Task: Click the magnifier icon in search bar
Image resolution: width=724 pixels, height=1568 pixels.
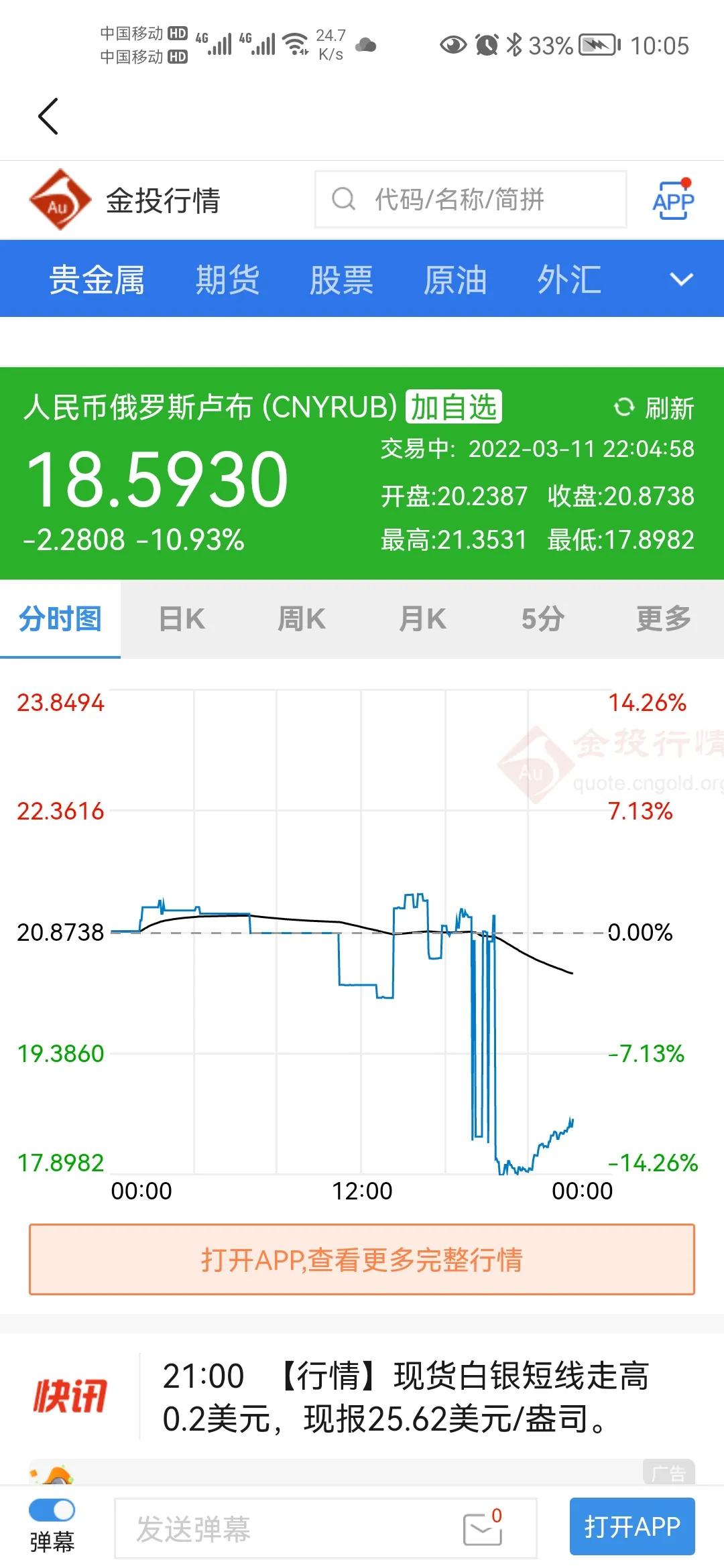Action: point(343,198)
